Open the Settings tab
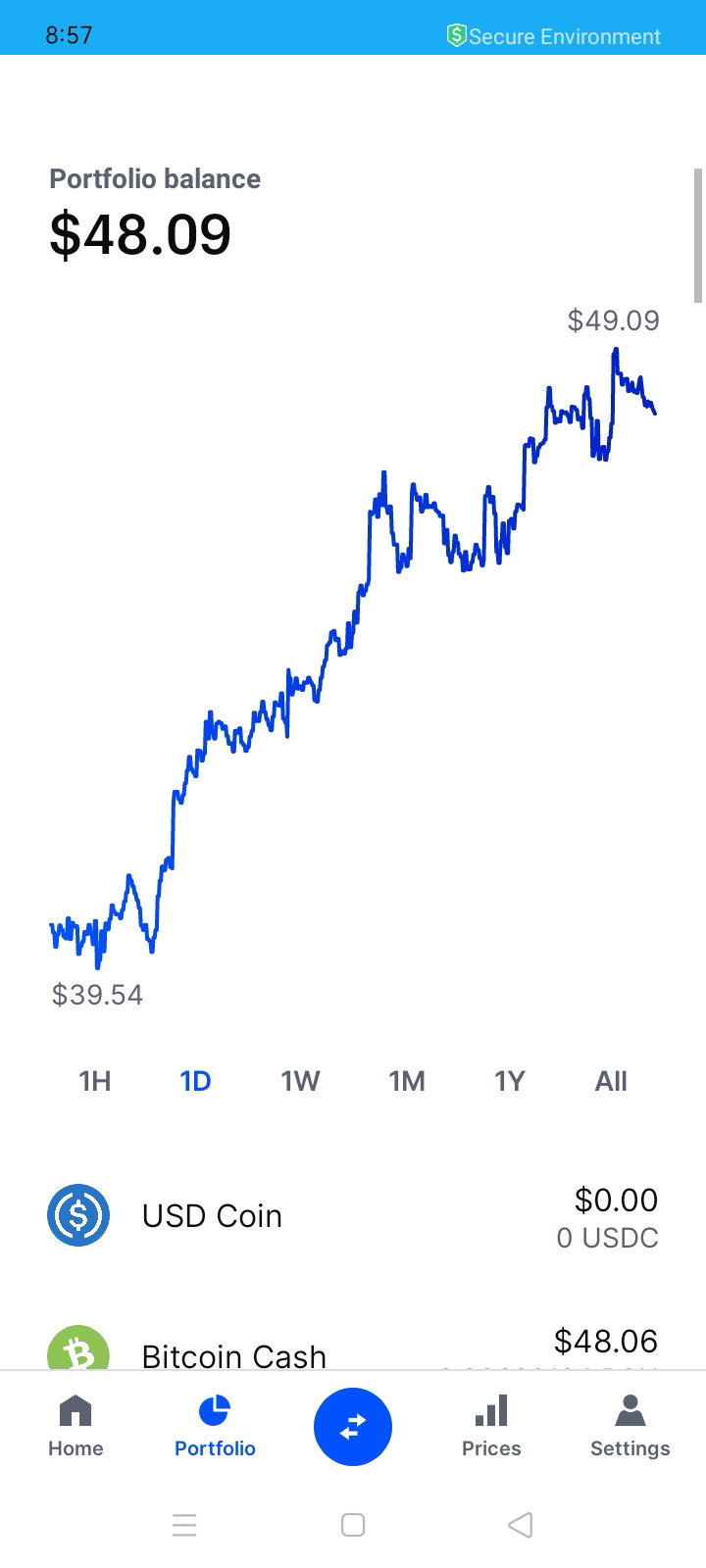This screenshot has width=706, height=1568. point(630,1427)
